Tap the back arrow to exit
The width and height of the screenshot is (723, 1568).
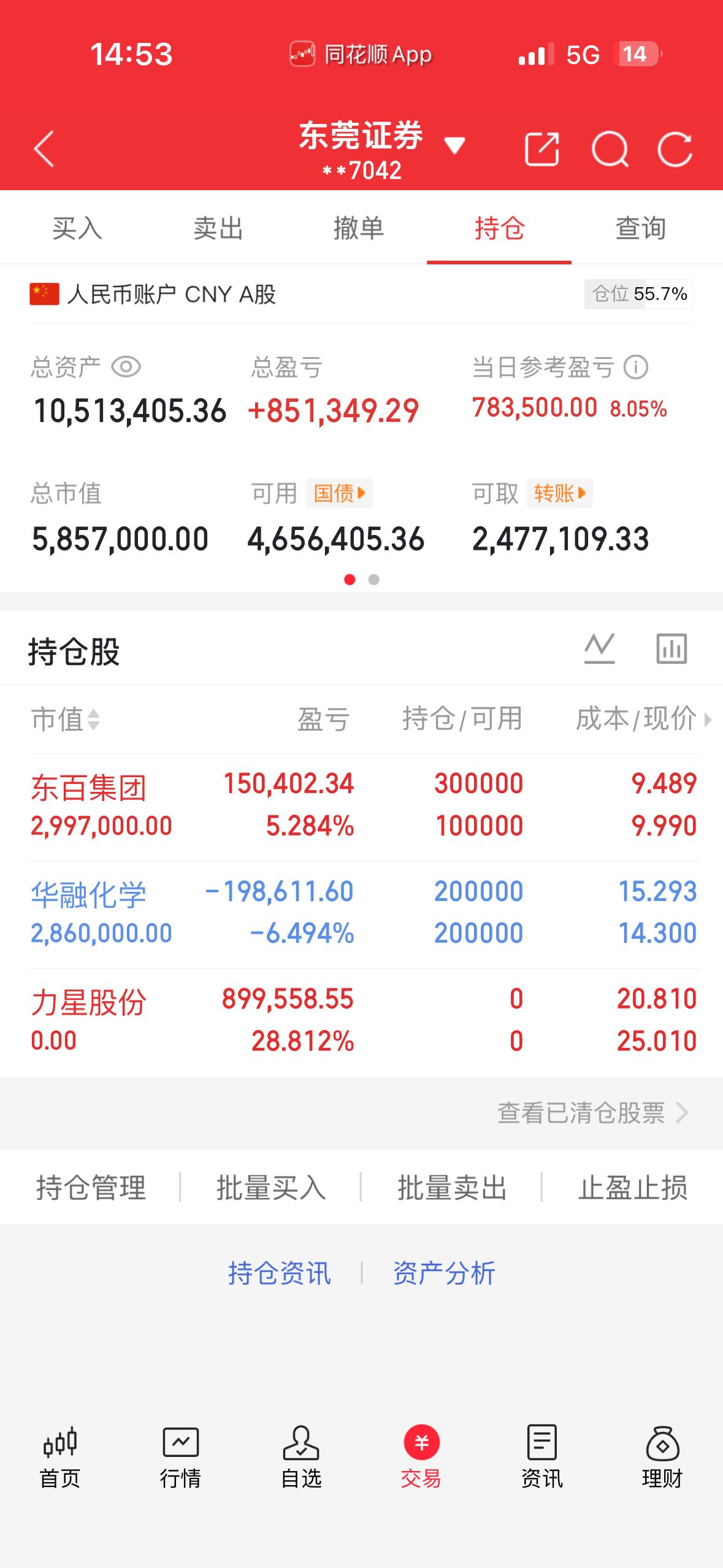tap(44, 149)
